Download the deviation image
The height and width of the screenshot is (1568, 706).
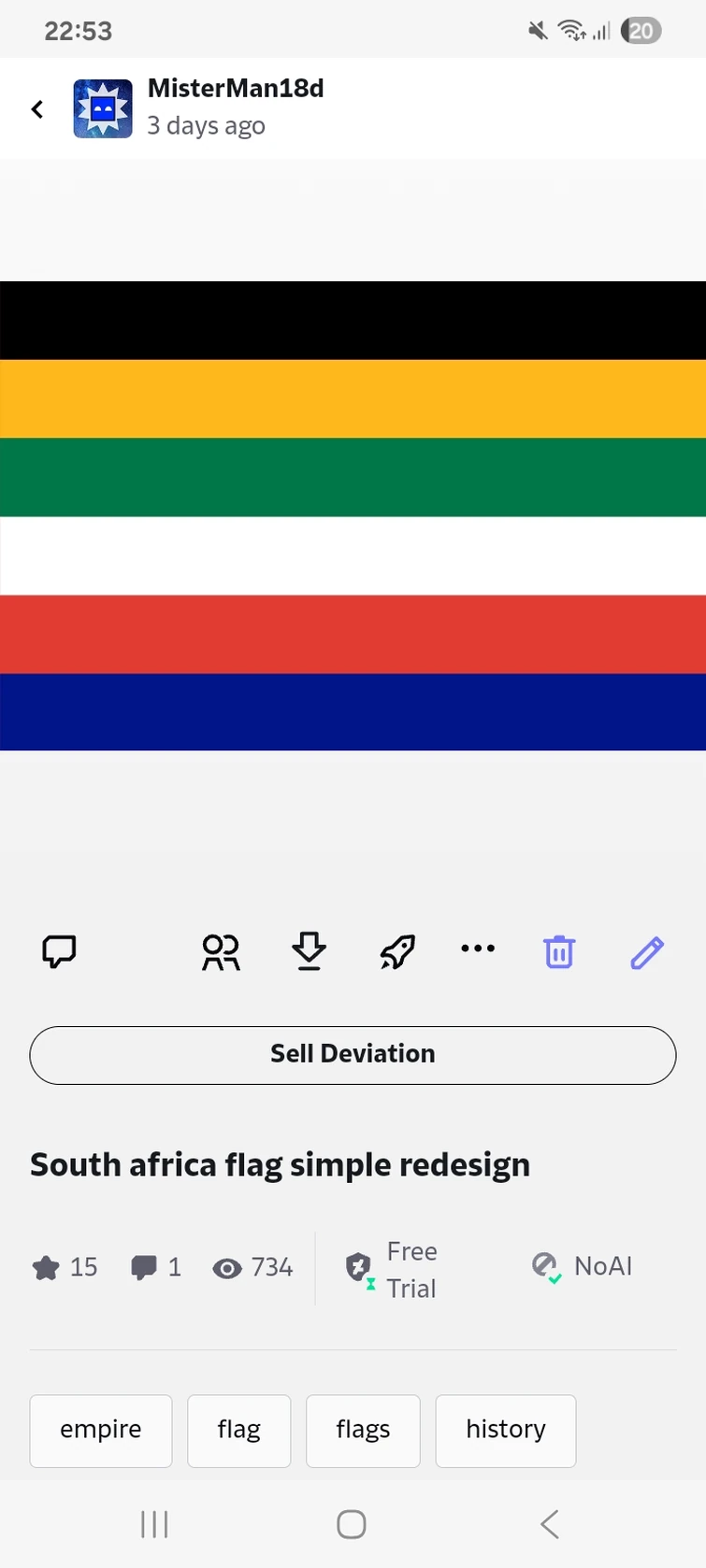(x=309, y=951)
